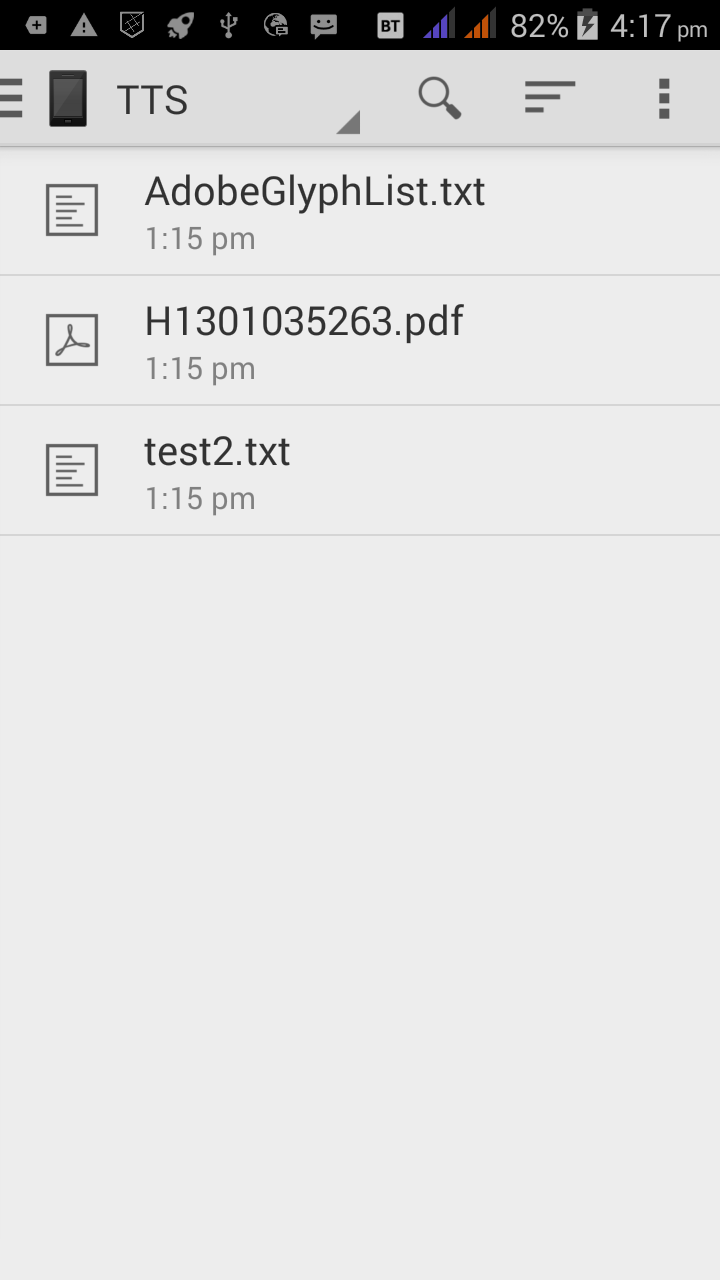Click the TTS folder title
This screenshot has height=1280, width=720.
point(150,97)
